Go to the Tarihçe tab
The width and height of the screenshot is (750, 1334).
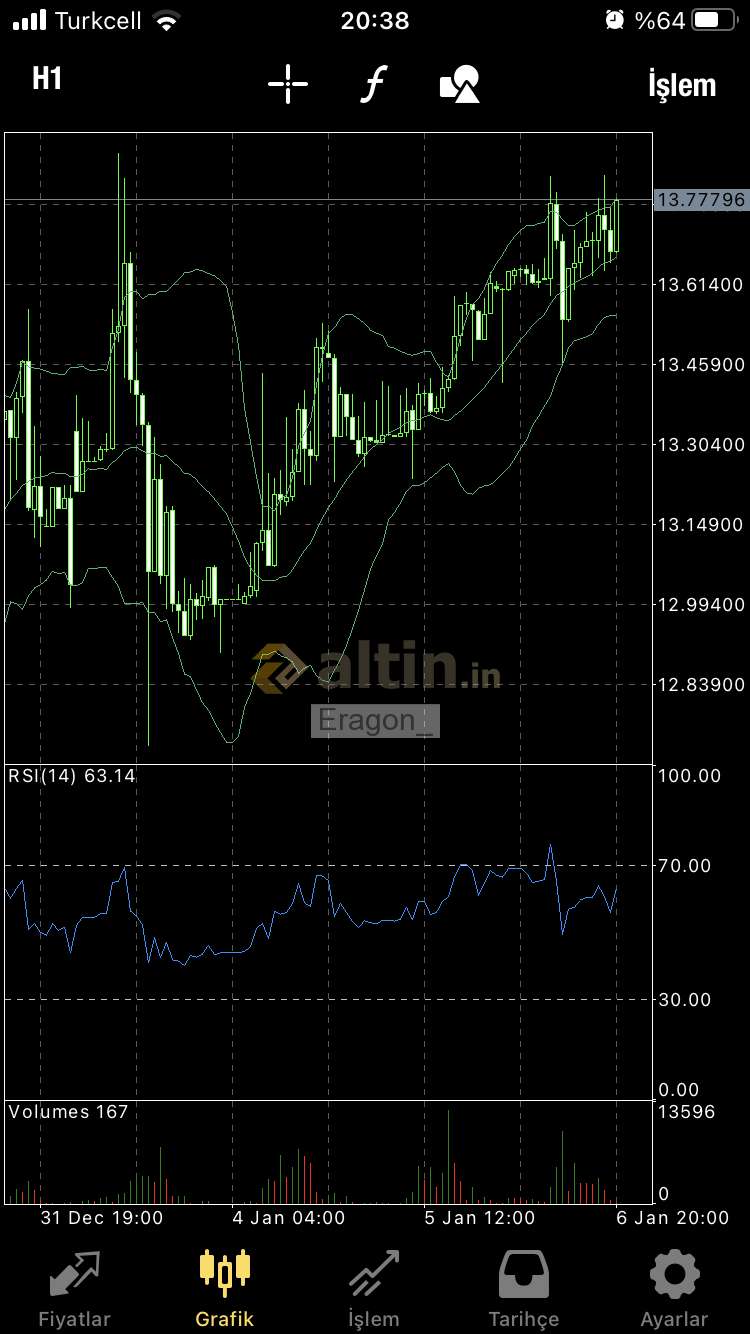[524, 1289]
